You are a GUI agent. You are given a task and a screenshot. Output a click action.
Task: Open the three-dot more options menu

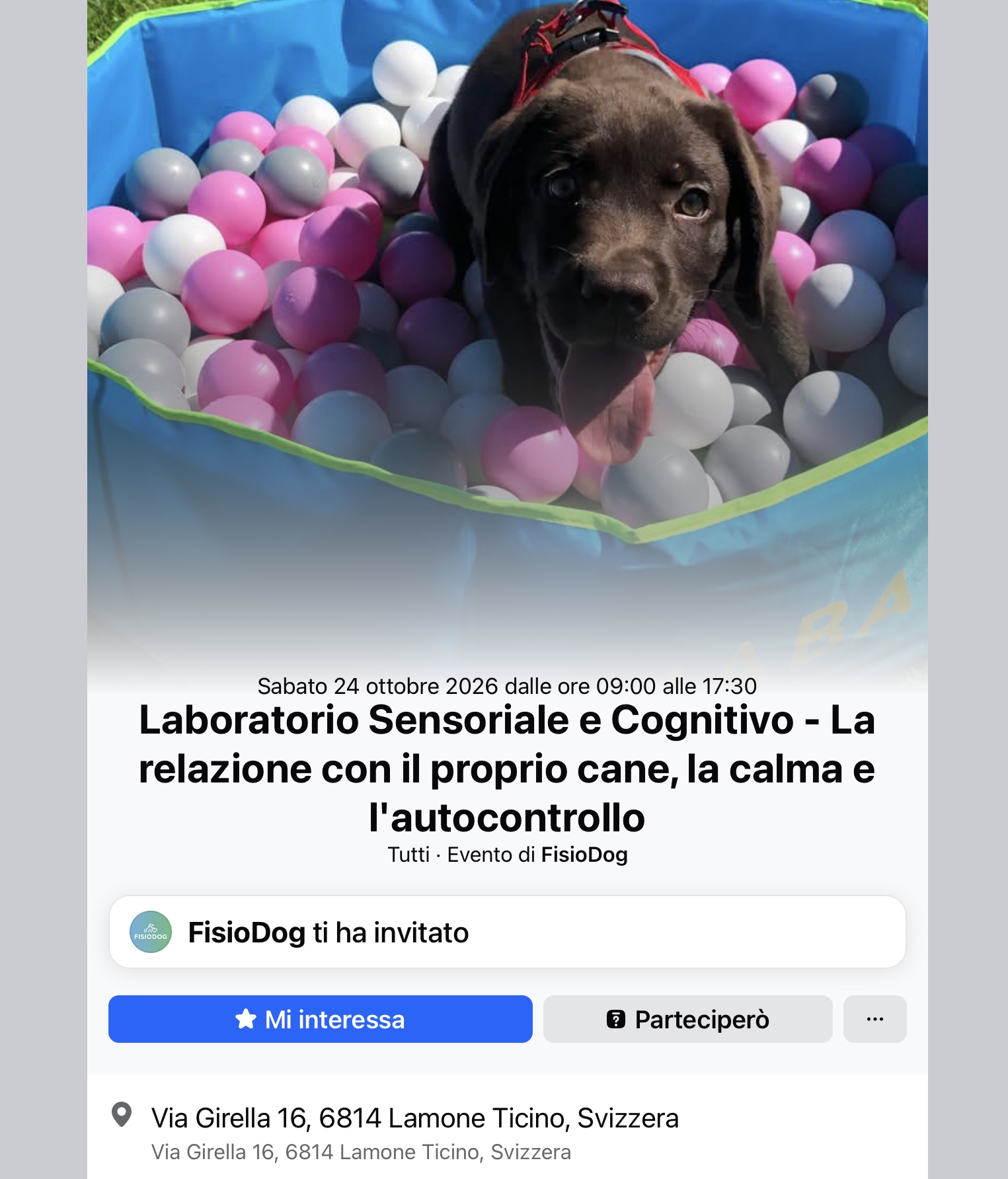click(x=874, y=1019)
